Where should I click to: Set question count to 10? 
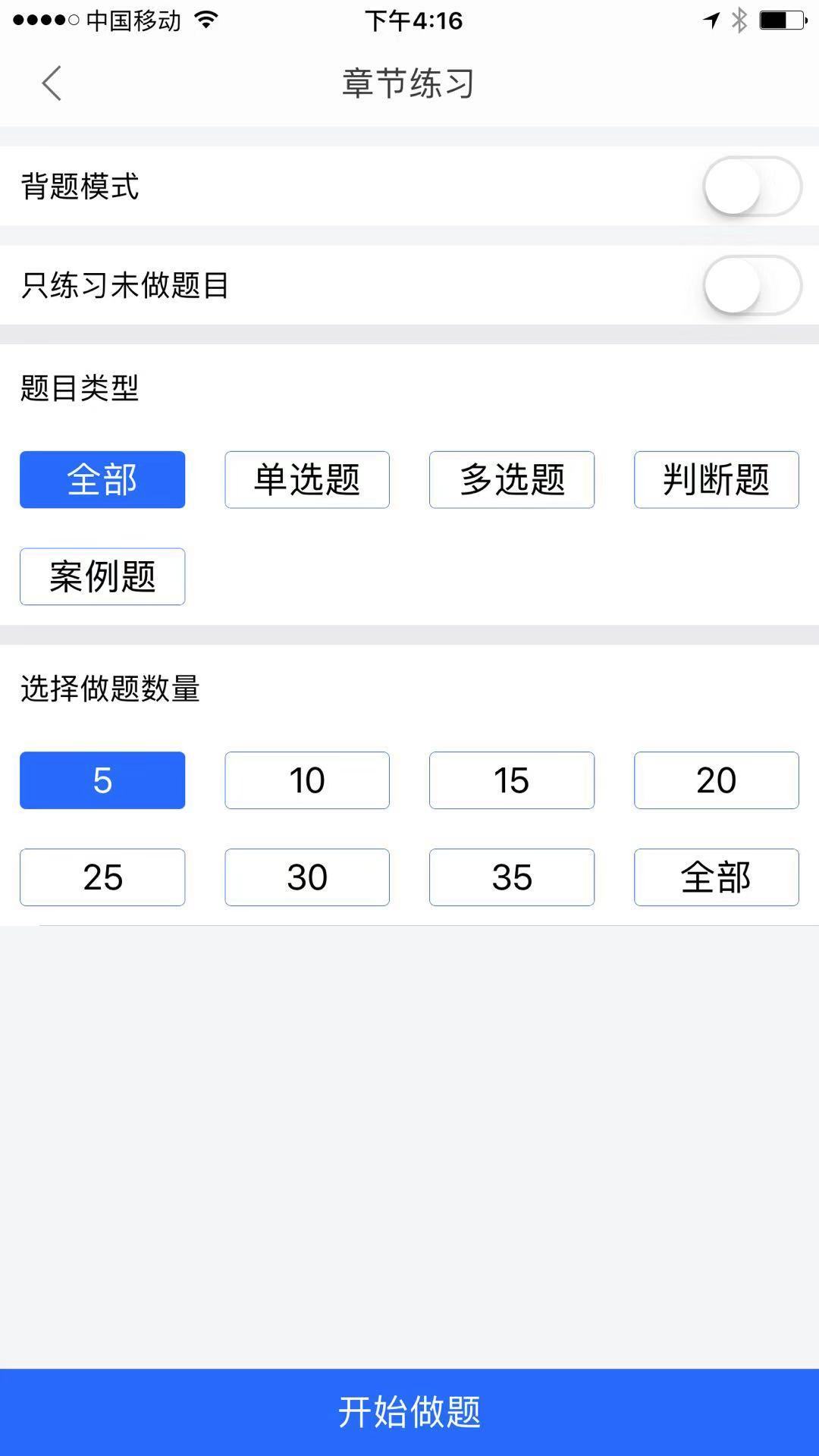tap(307, 780)
